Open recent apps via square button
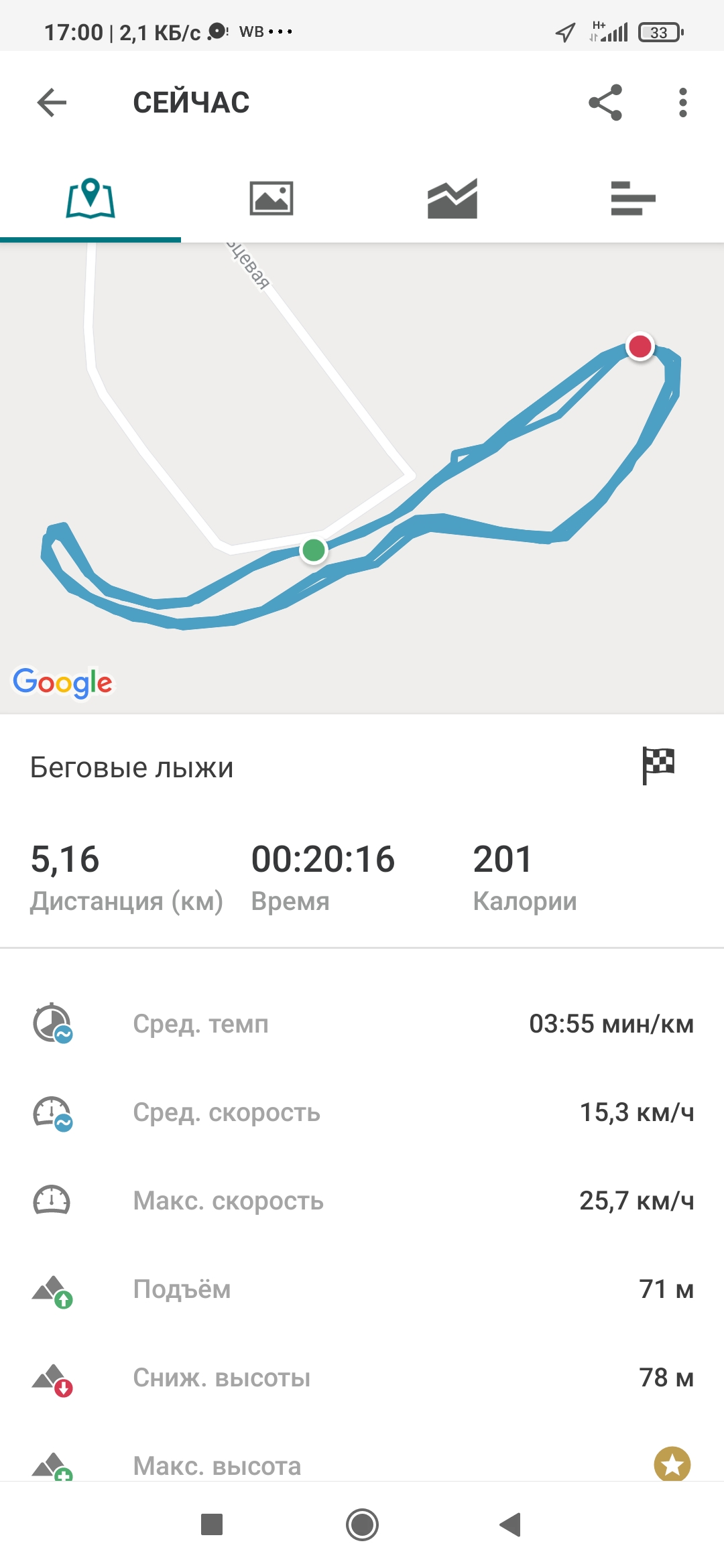This screenshot has height=1568, width=724. pos(212,1524)
